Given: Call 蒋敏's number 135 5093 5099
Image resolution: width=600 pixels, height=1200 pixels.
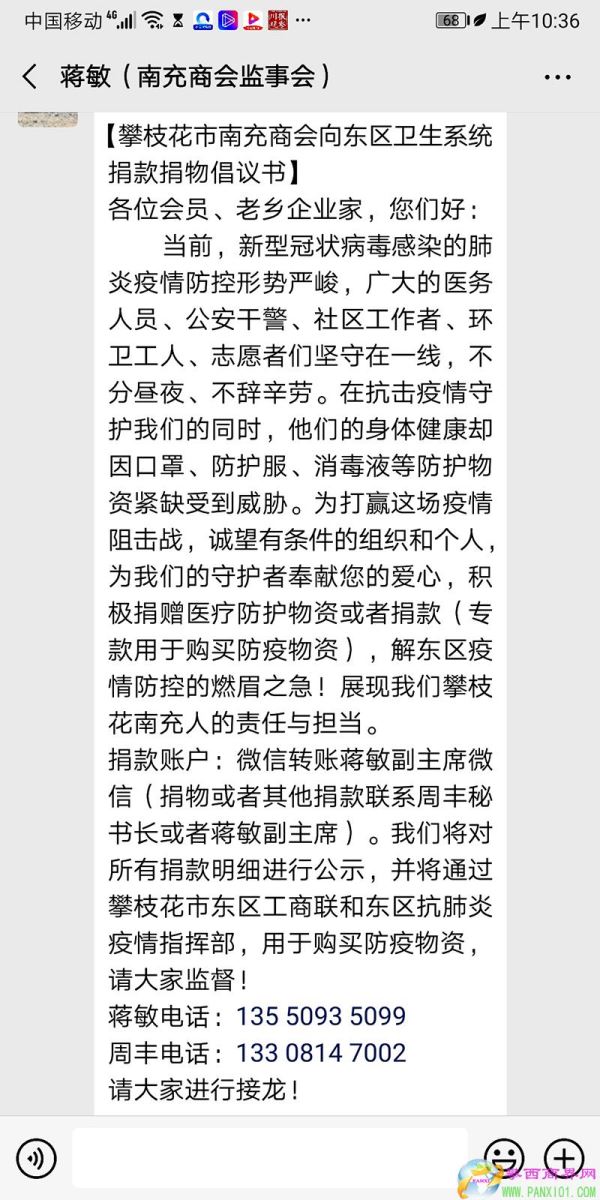Looking at the screenshot, I should [x=320, y=1017].
